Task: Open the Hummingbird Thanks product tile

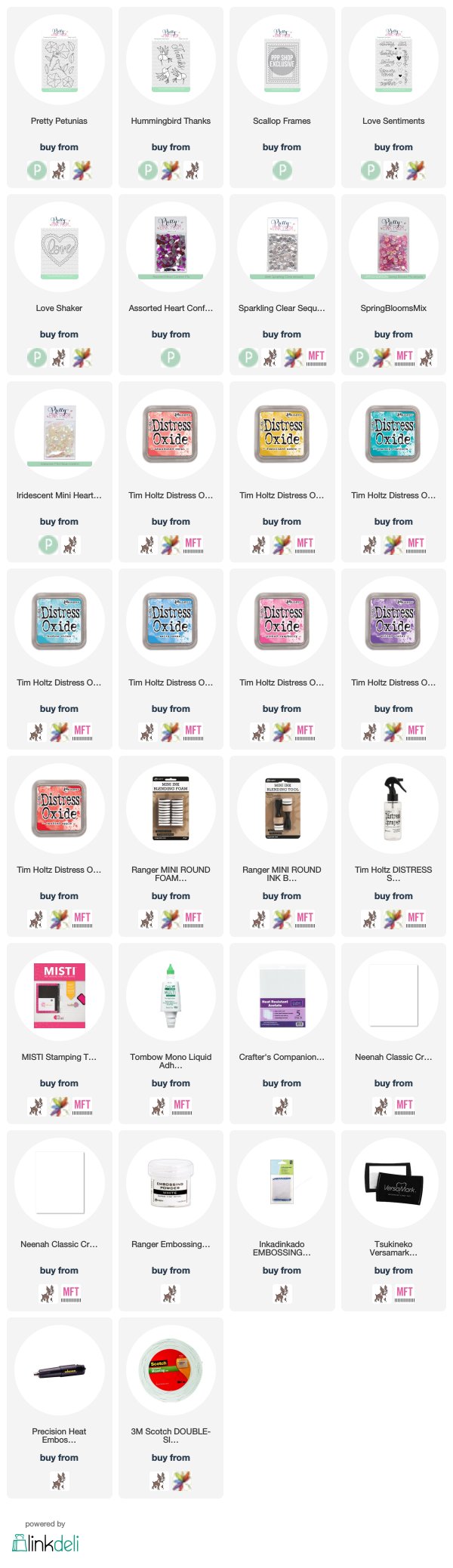Action: click(x=171, y=60)
